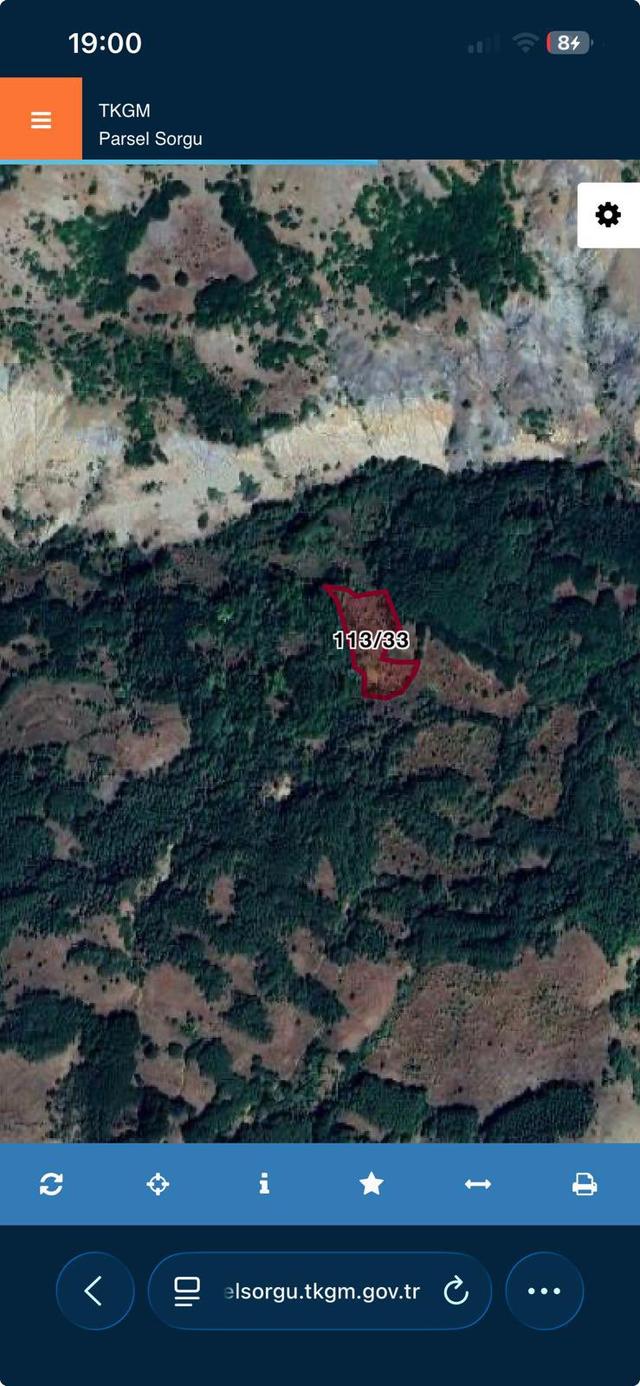Tap the refresh arrows in blue toolbar
This screenshot has width=640, height=1386.
(51, 1184)
